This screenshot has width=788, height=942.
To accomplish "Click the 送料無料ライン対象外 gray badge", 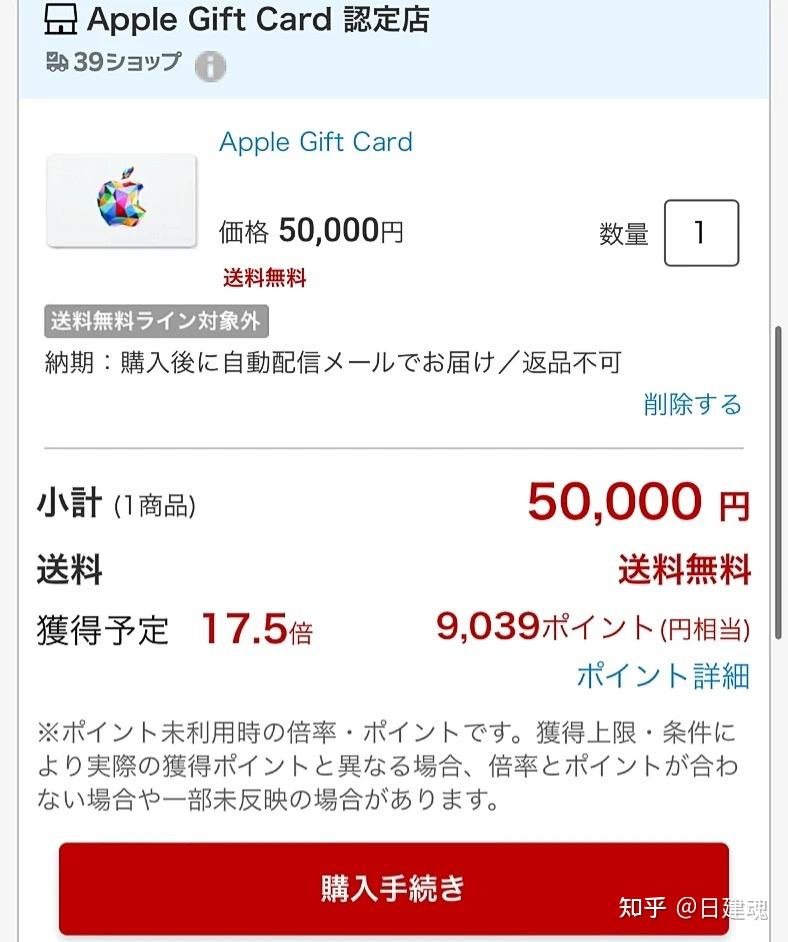I will click(x=155, y=320).
